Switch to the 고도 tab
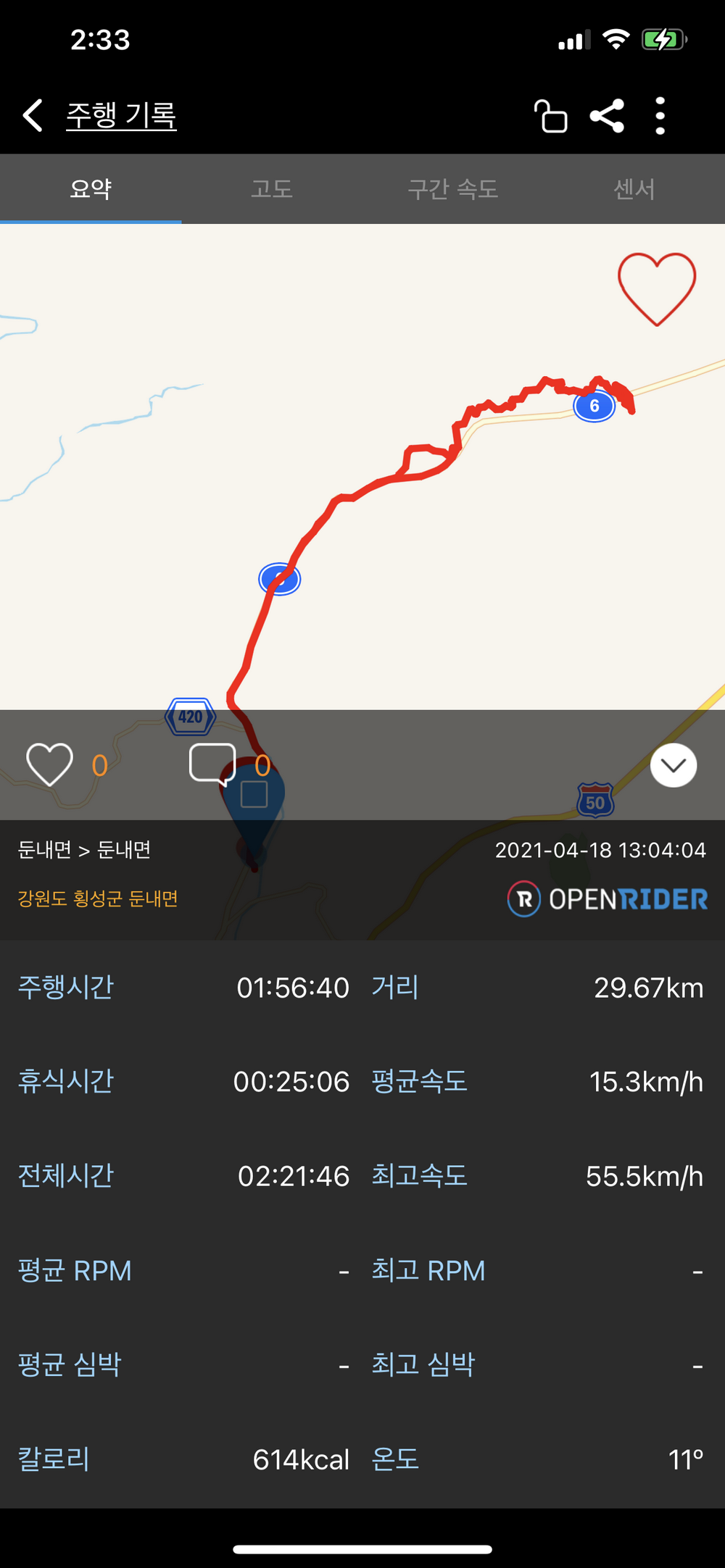The image size is (725, 1568). click(272, 190)
